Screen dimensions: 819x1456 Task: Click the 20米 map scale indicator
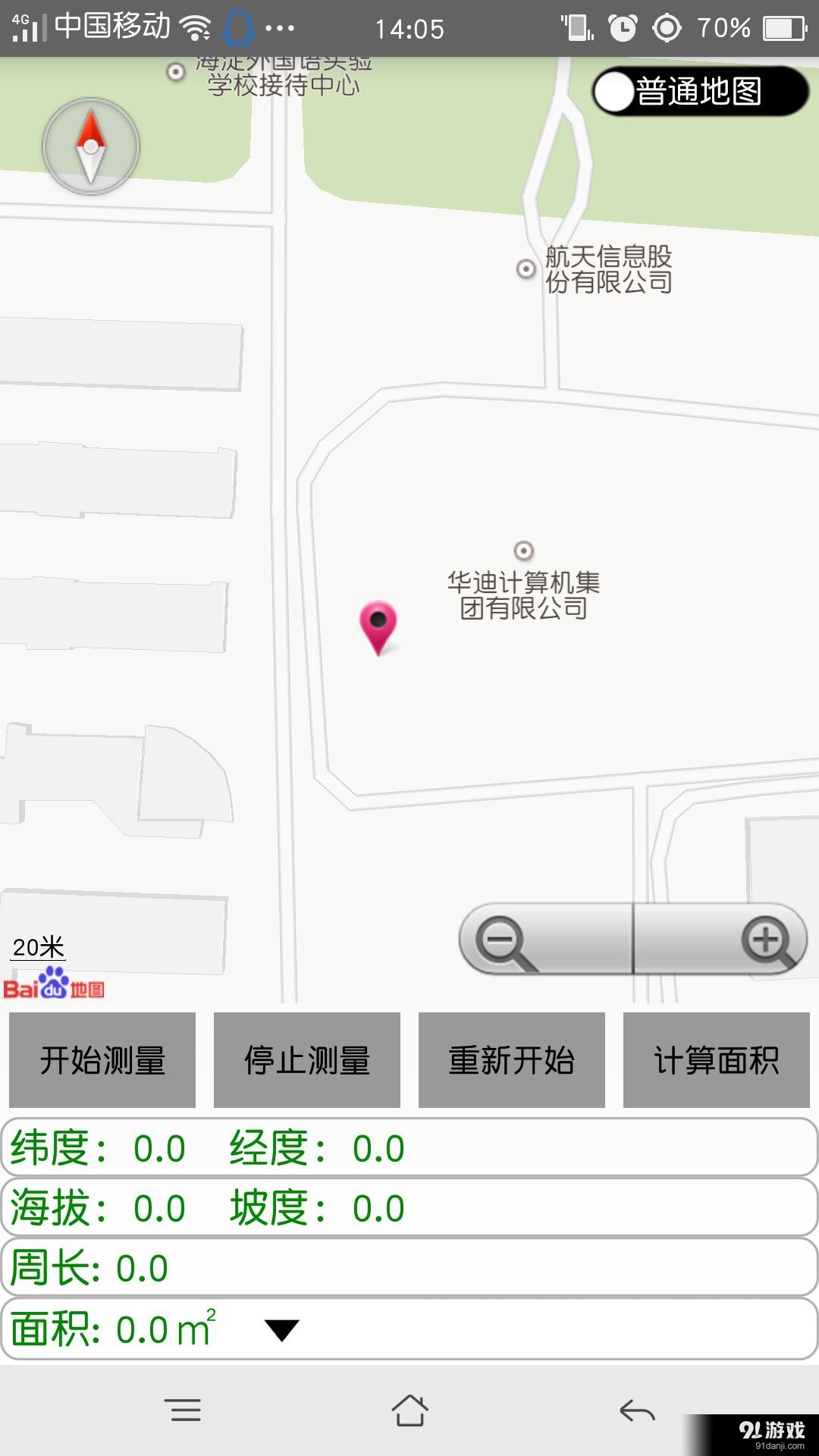point(37,947)
